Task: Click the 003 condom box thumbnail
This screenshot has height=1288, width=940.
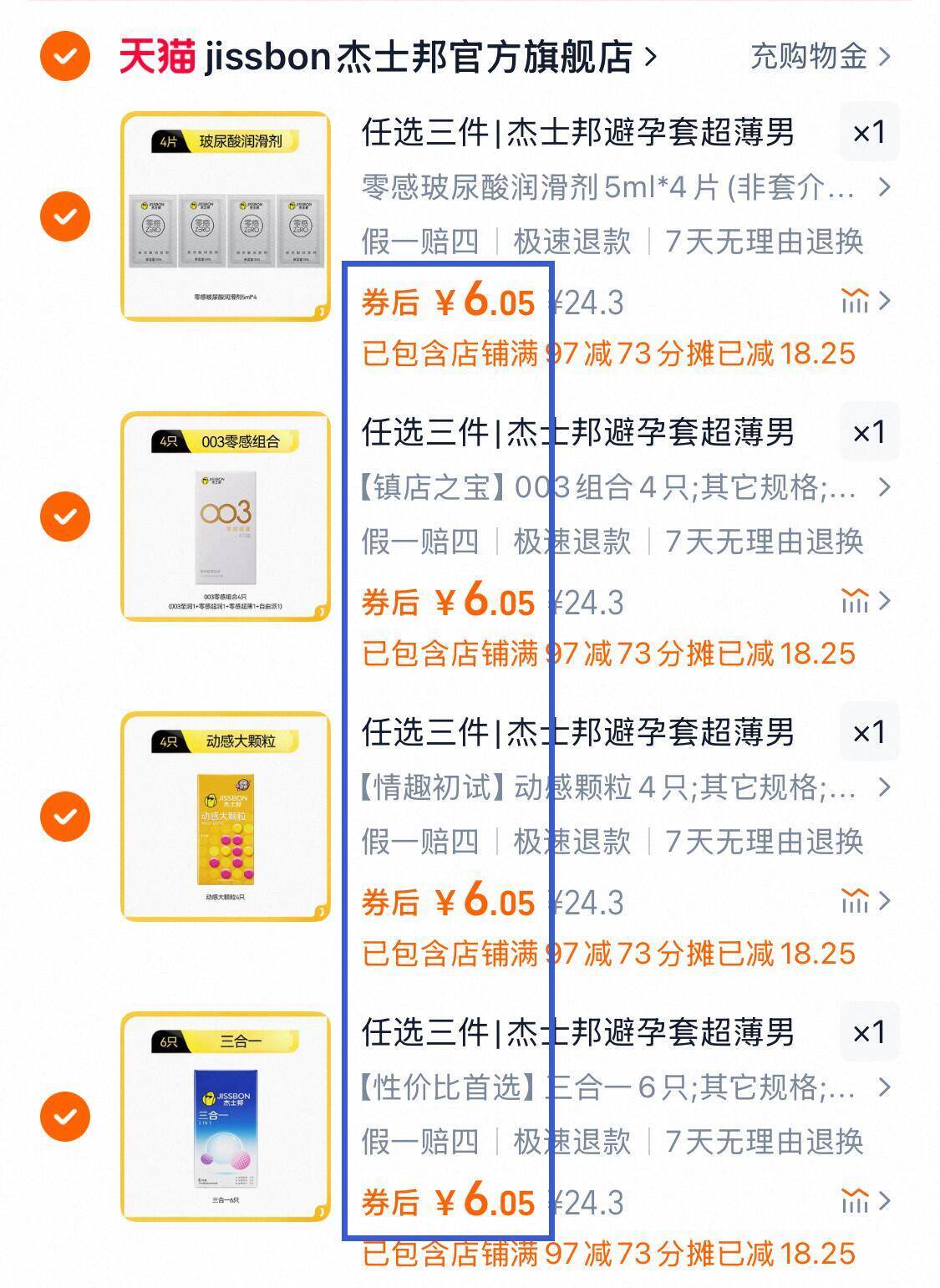Action: point(224,518)
